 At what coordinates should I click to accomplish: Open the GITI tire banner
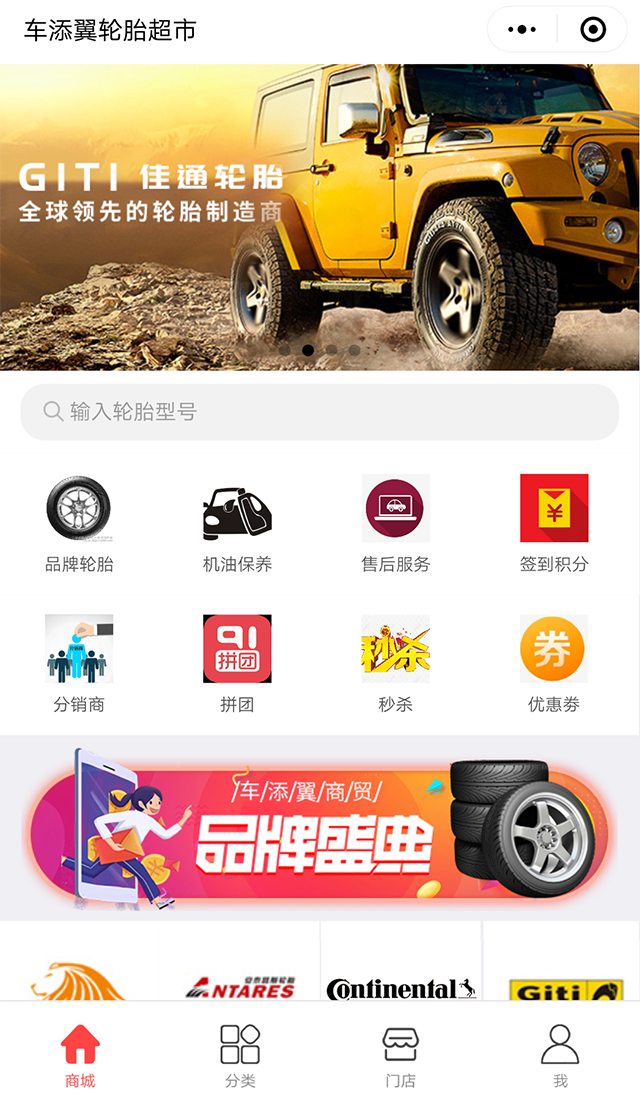tap(320, 217)
